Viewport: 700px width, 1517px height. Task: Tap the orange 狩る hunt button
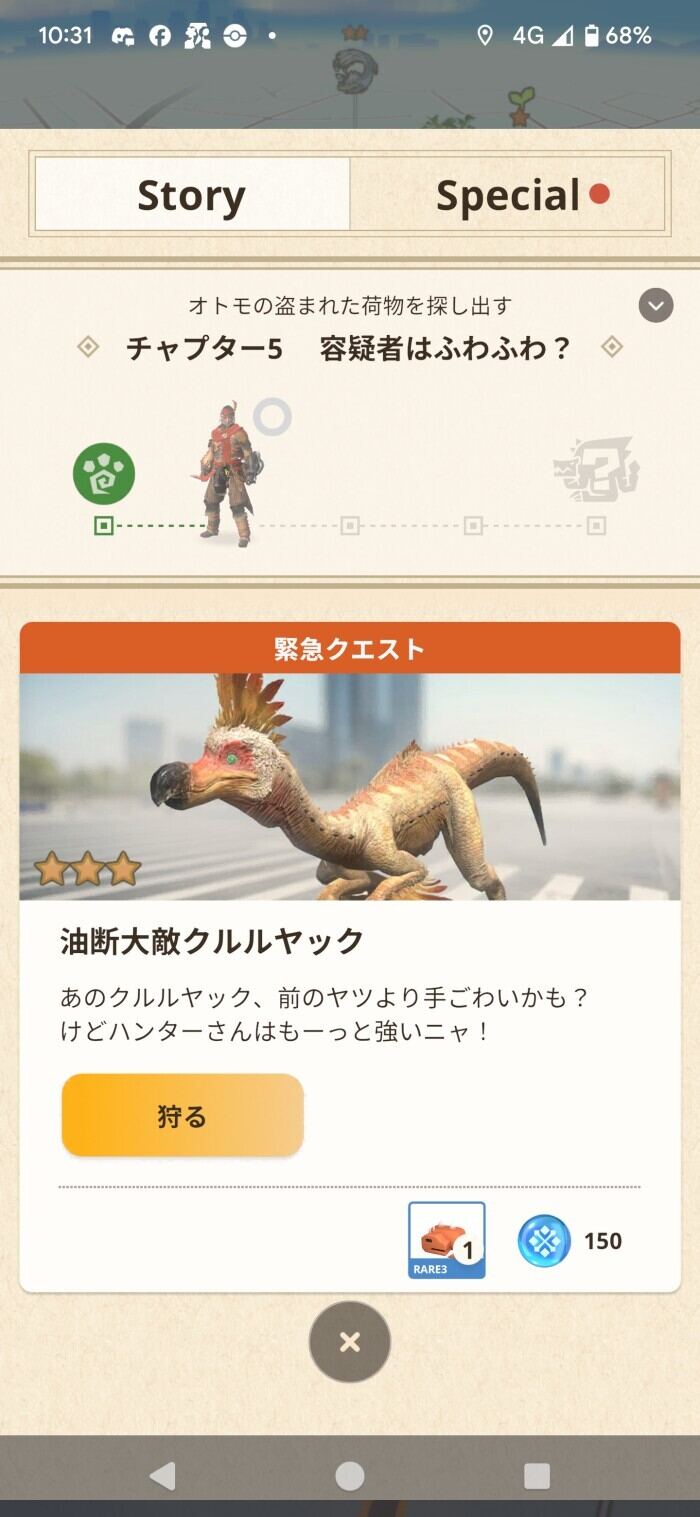pyautogui.click(x=182, y=1116)
